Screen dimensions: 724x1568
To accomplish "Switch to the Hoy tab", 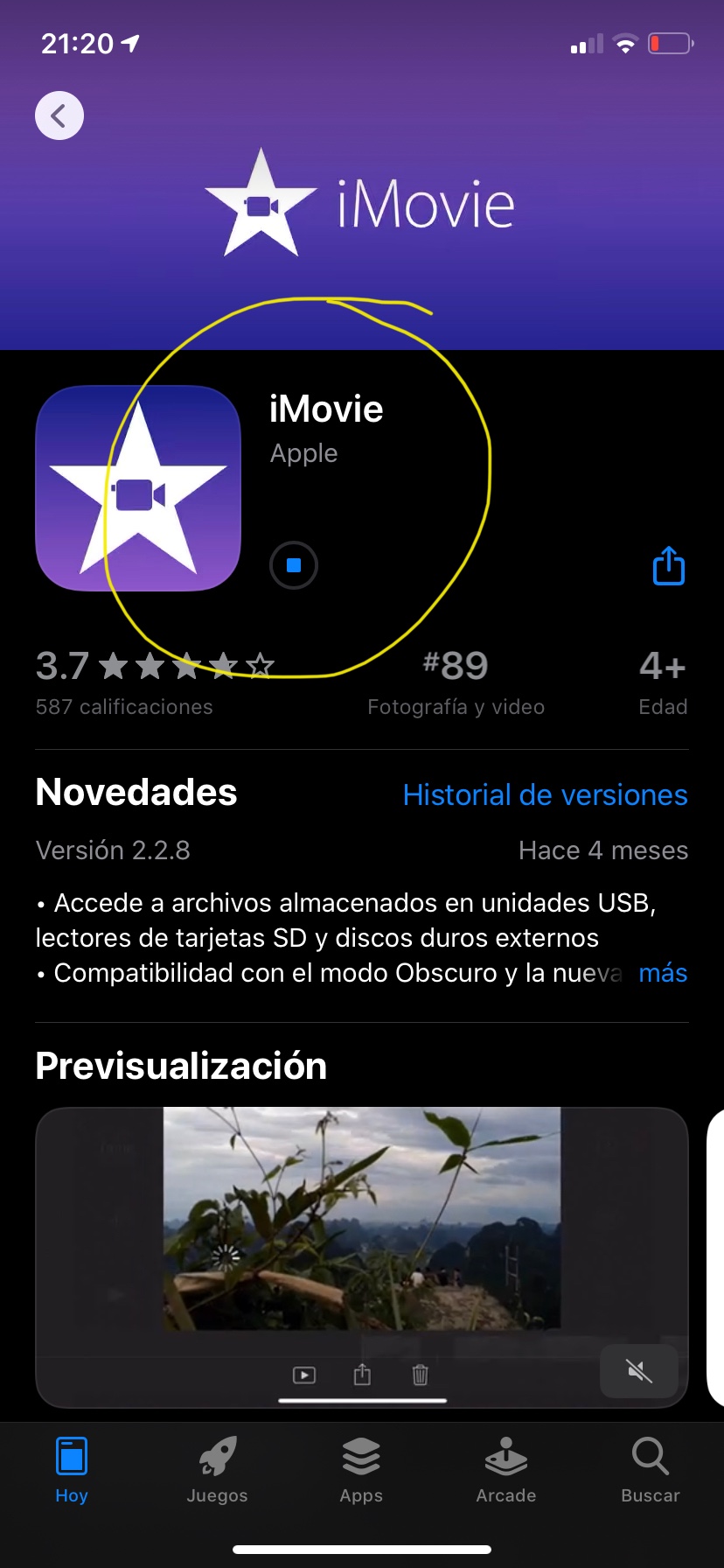I will (x=72, y=1470).
